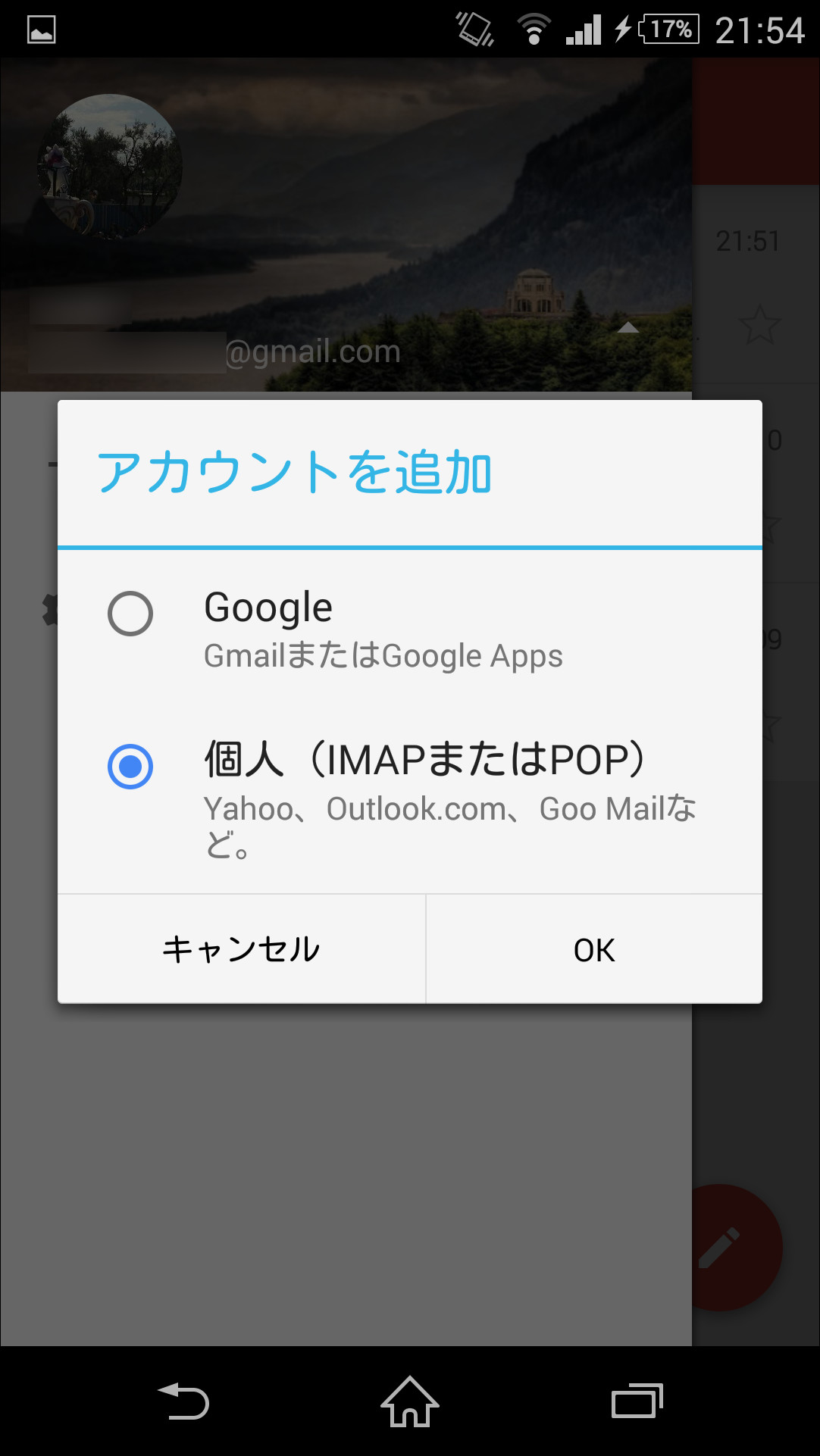Tap the signal strength bars icon
The image size is (820, 1456).
pos(582,29)
